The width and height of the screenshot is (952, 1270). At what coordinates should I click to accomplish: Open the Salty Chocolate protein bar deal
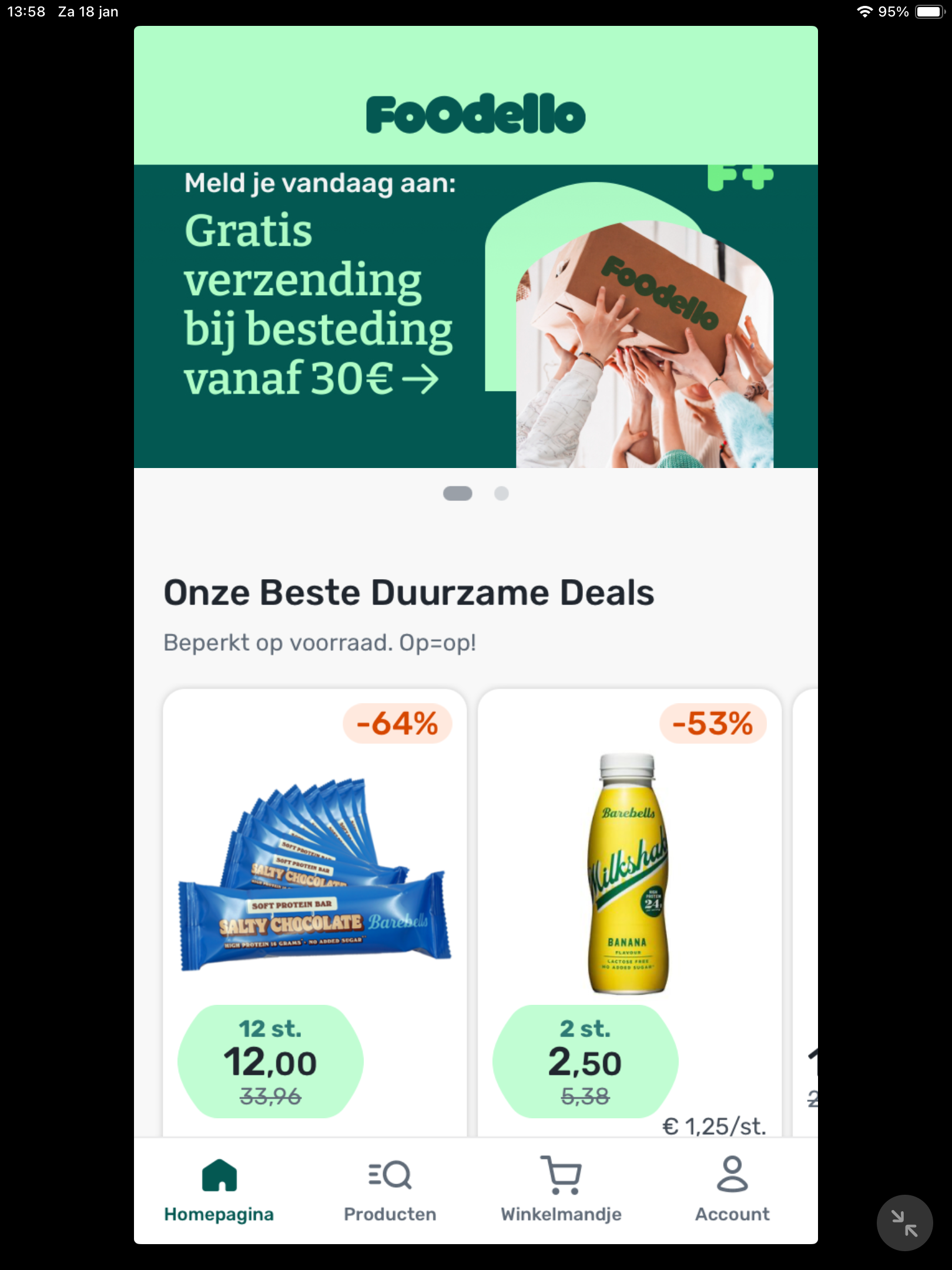[315, 876]
